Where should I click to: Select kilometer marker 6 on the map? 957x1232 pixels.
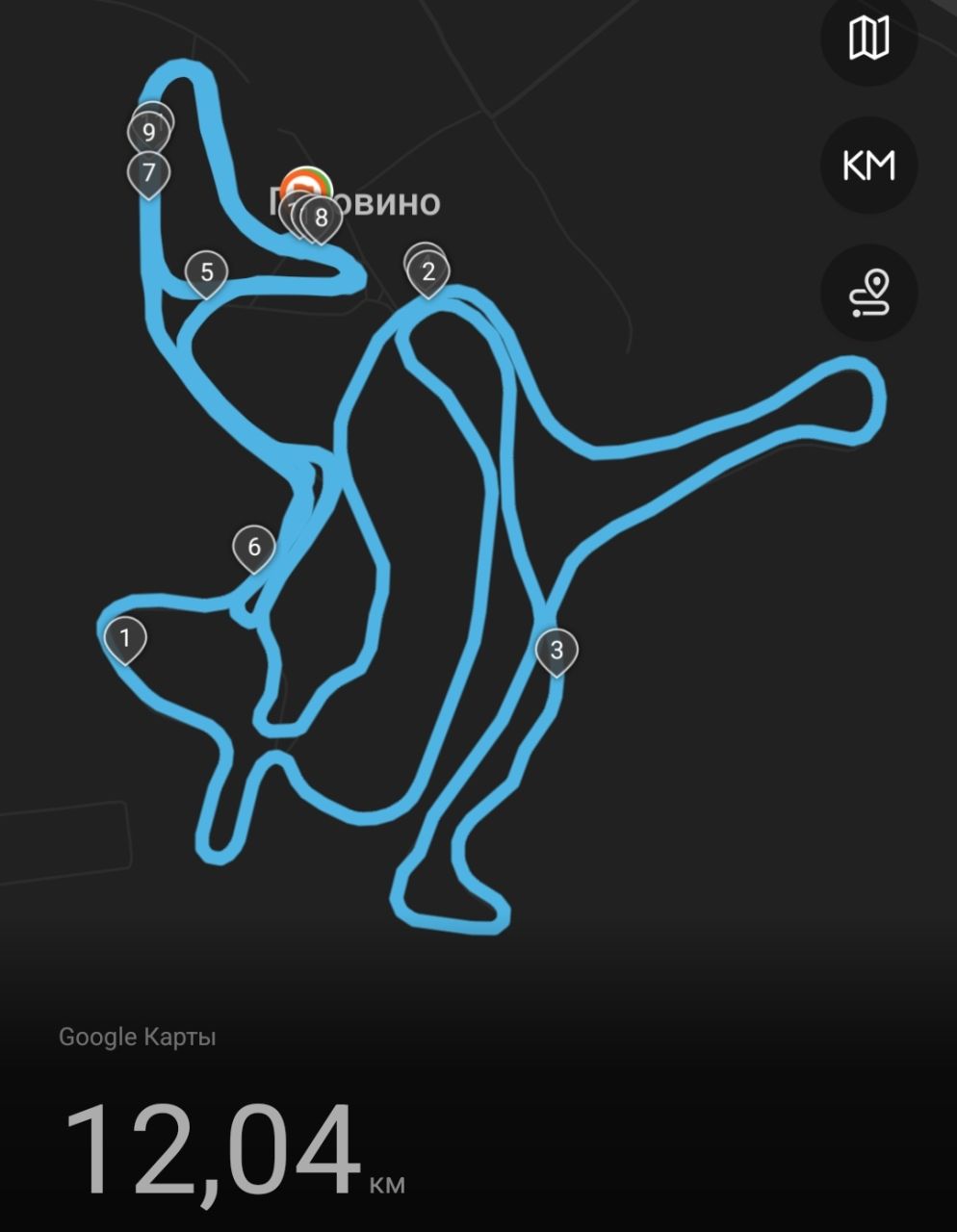pyautogui.click(x=254, y=548)
